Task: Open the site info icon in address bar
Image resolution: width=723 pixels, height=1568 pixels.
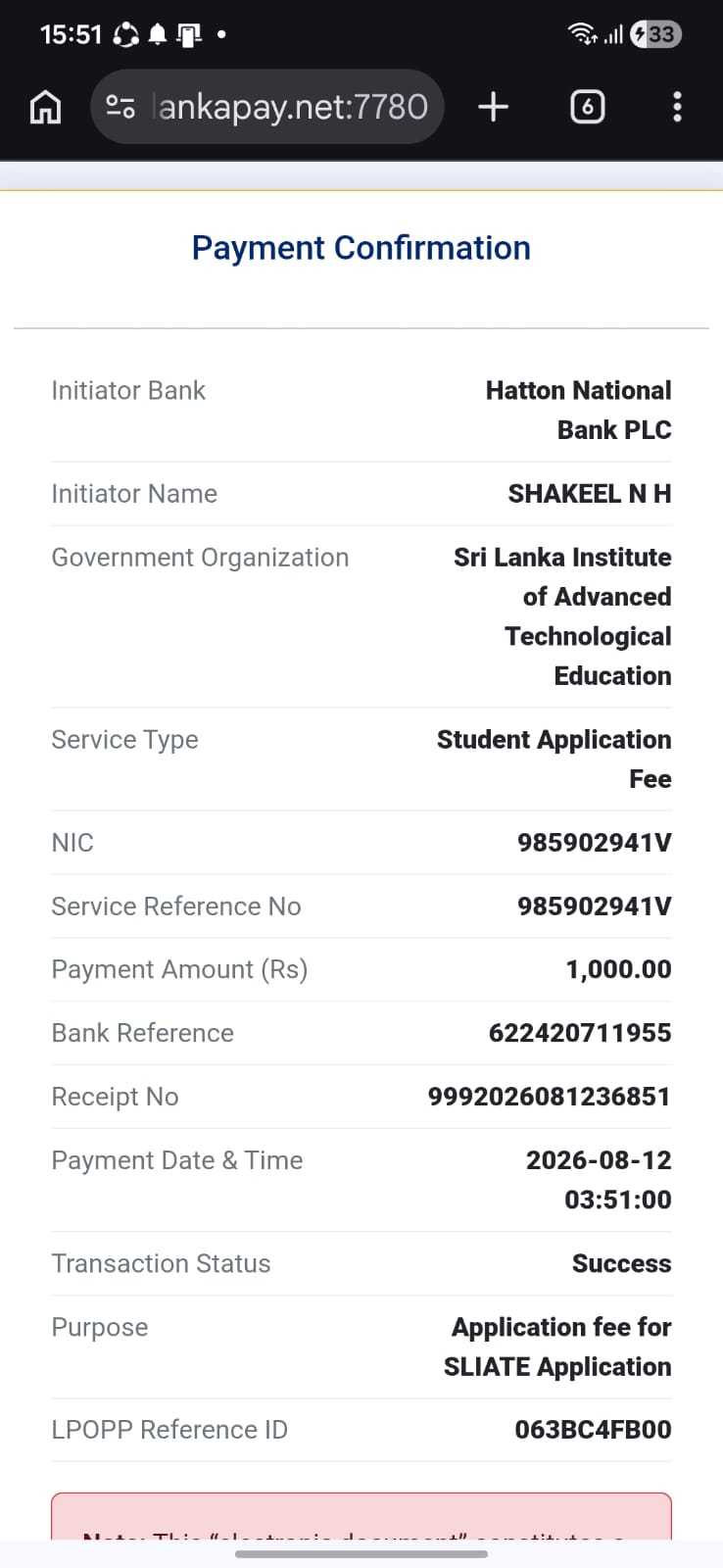Action: point(120,107)
